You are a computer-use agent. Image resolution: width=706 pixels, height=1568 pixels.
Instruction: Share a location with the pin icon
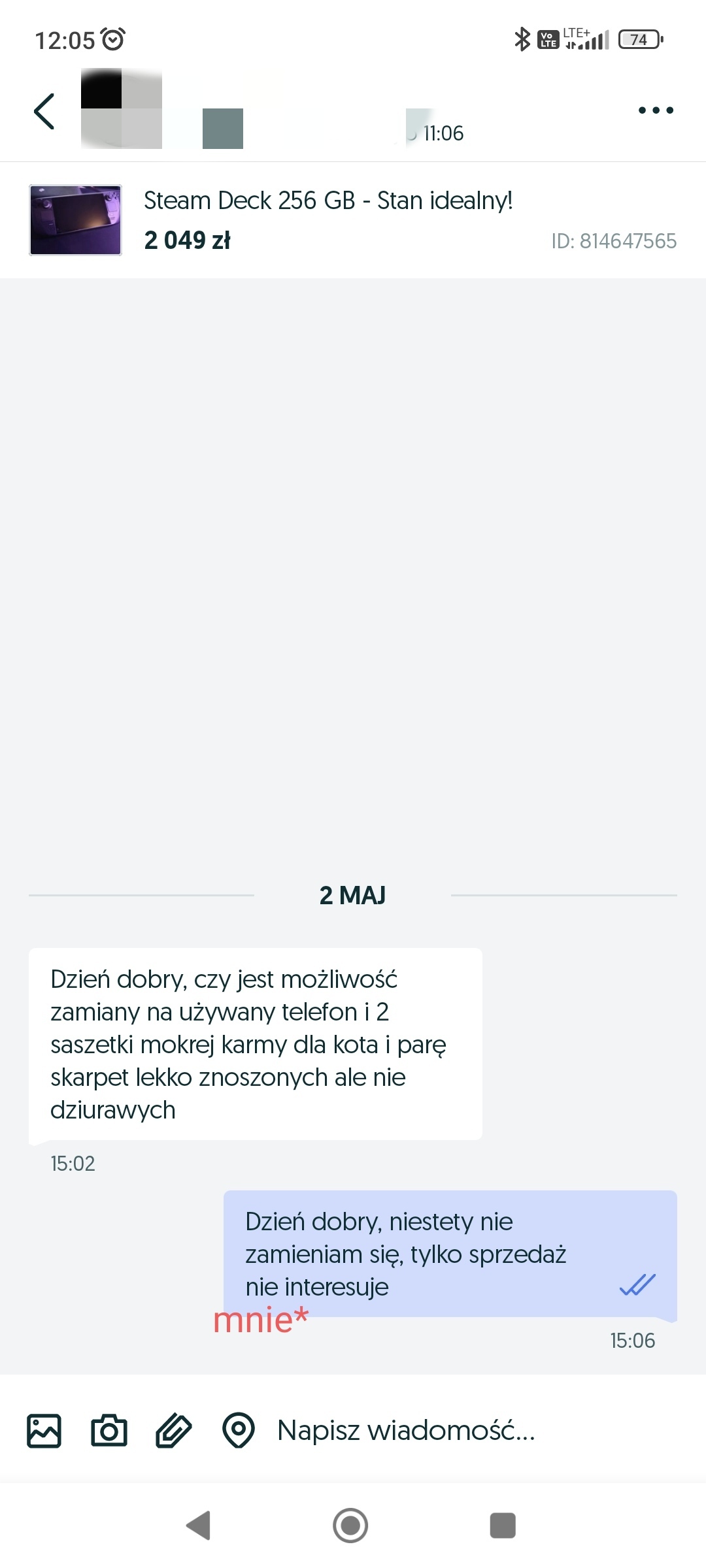tap(239, 1431)
